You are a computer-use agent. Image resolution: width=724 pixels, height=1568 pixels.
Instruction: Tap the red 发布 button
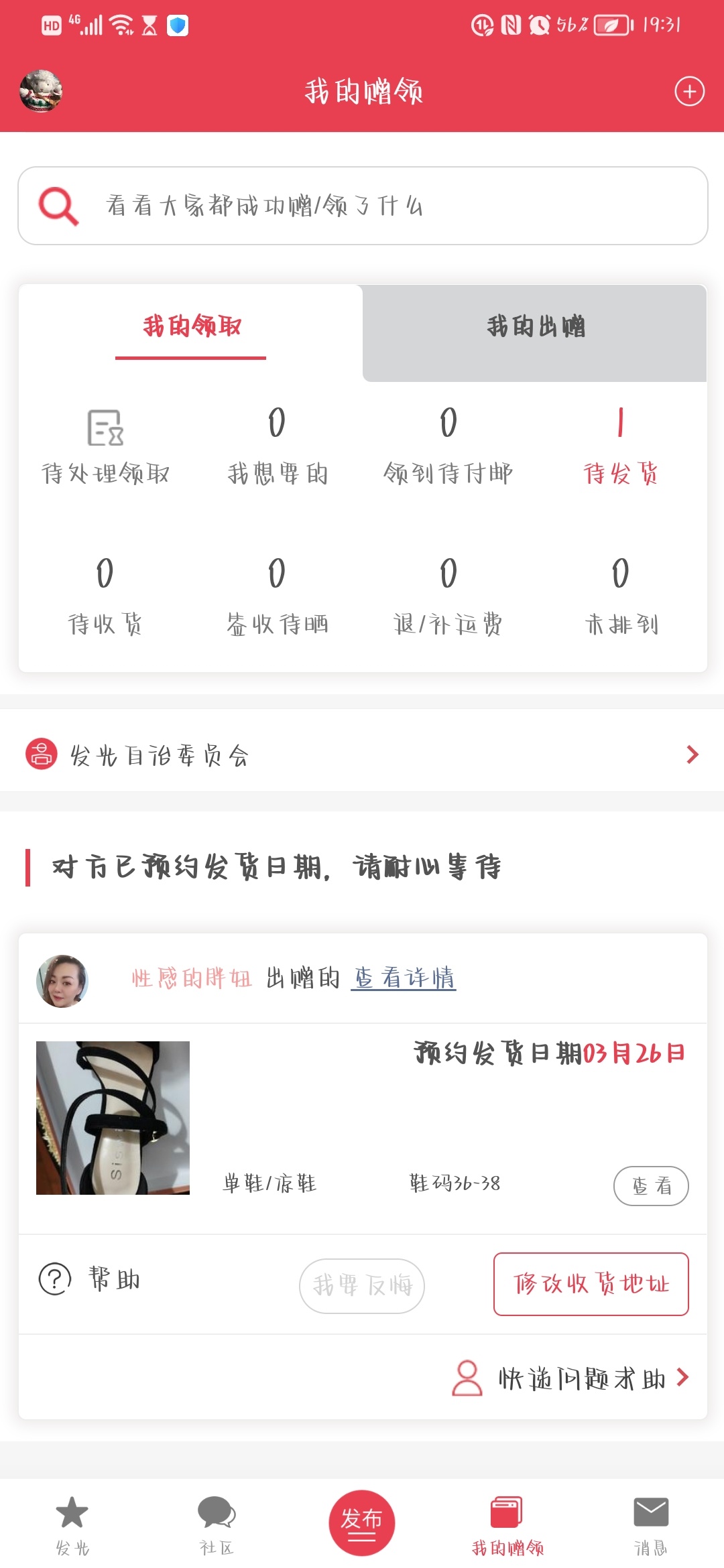[x=361, y=1523]
